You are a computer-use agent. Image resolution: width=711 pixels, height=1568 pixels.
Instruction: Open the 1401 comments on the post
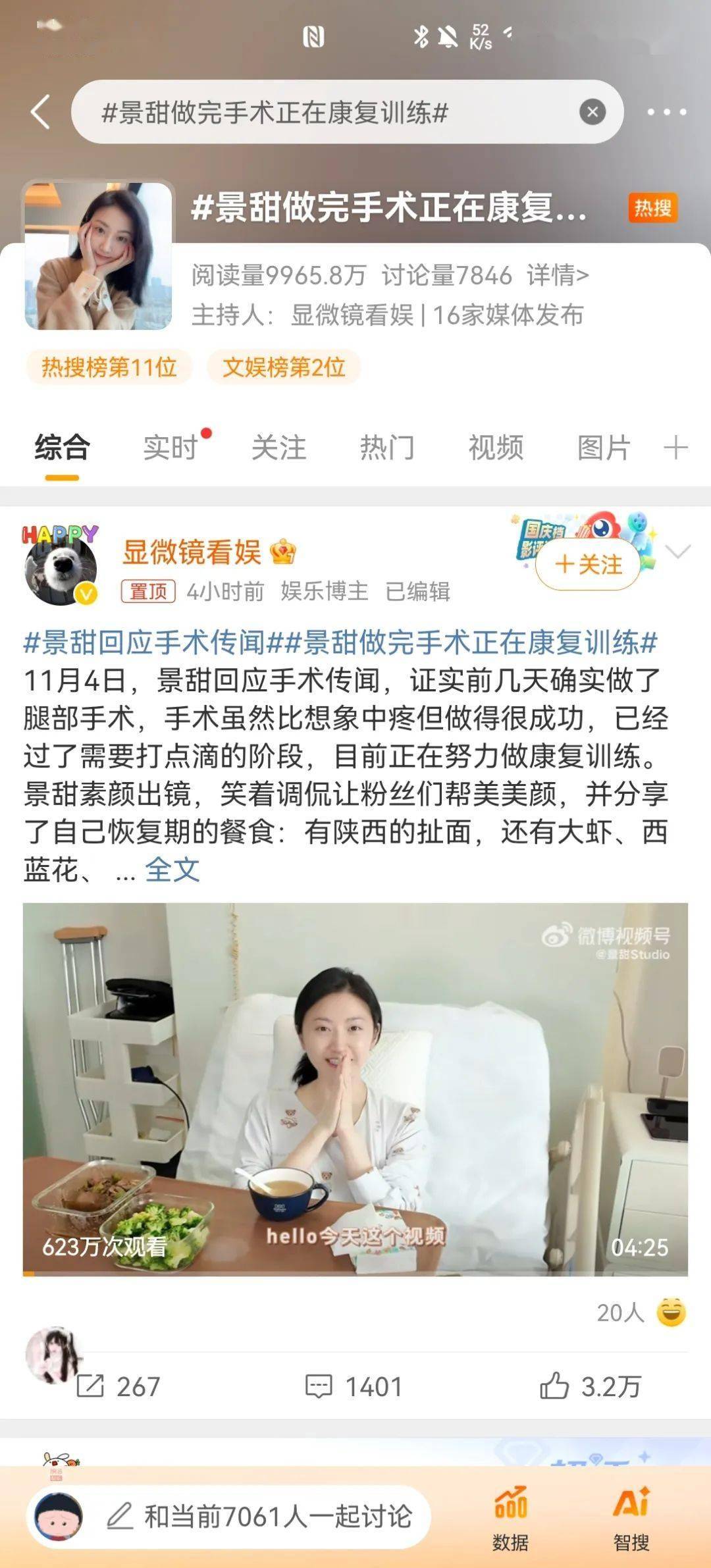pyautogui.click(x=354, y=1386)
